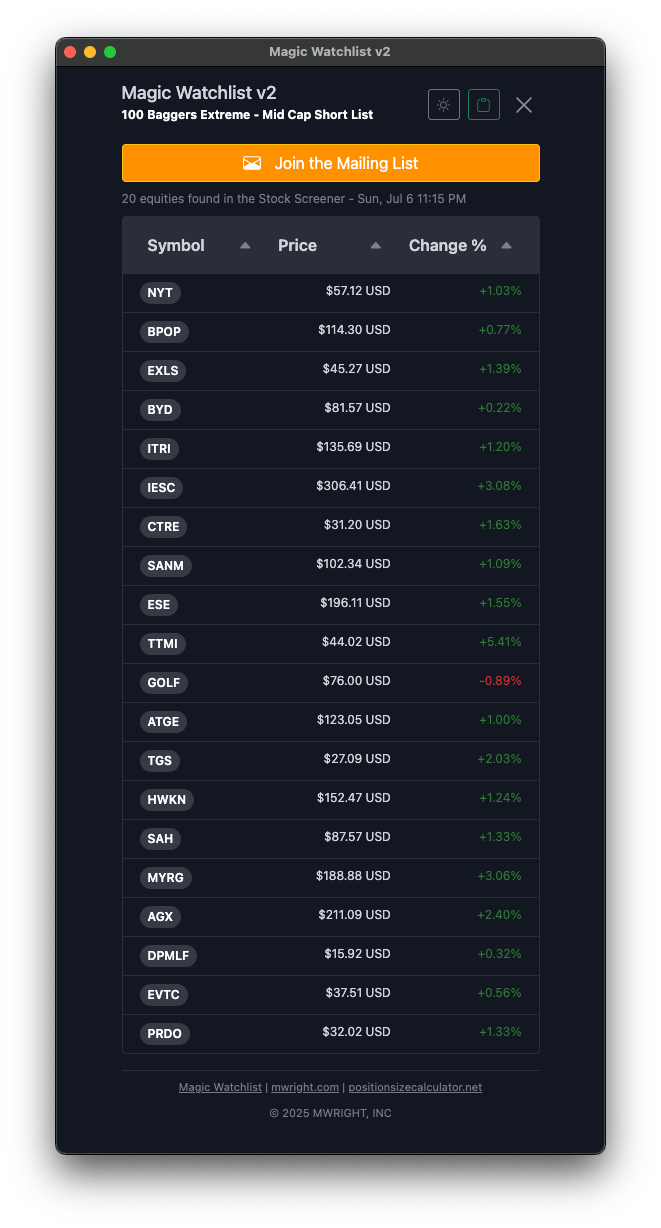This screenshot has width=661, height=1228.
Task: Open the DPMLF ticker
Action: pyautogui.click(x=168, y=956)
